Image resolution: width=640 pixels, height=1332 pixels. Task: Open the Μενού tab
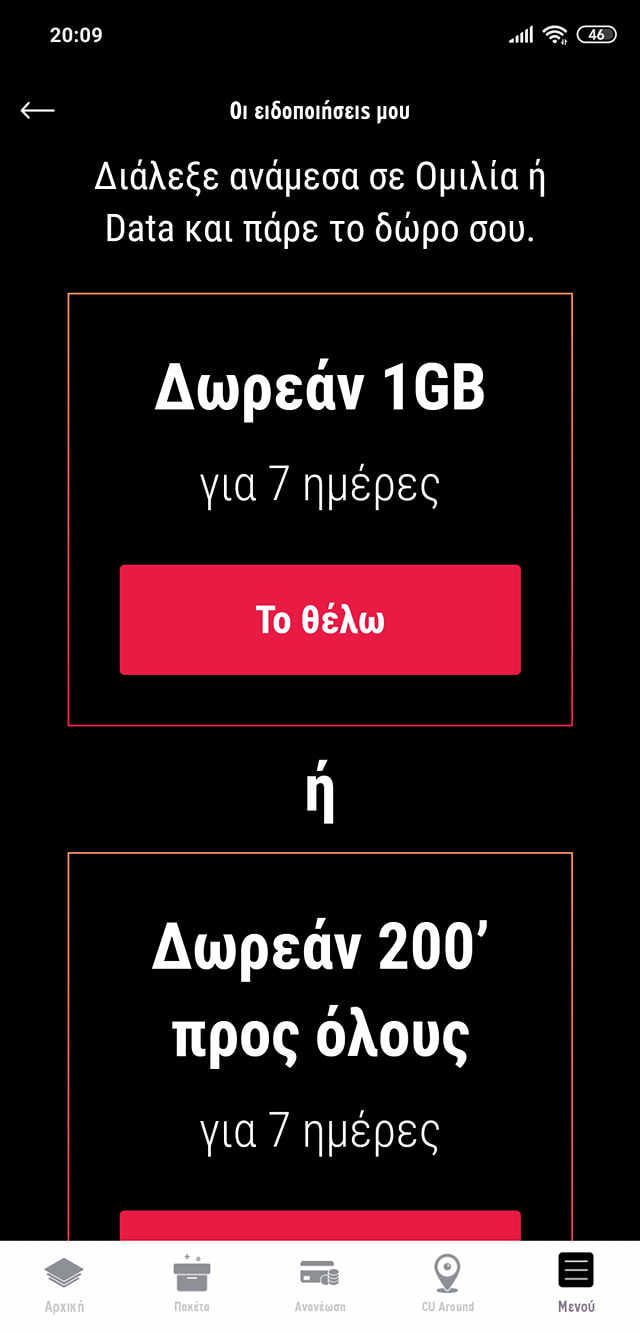point(576,1285)
